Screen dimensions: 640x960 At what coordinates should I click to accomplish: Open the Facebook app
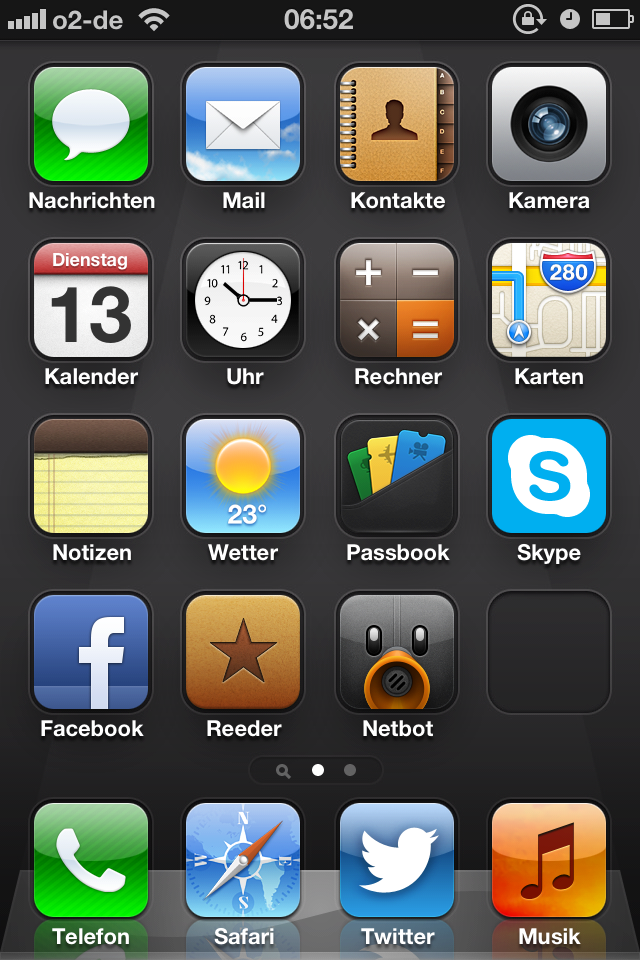point(91,653)
